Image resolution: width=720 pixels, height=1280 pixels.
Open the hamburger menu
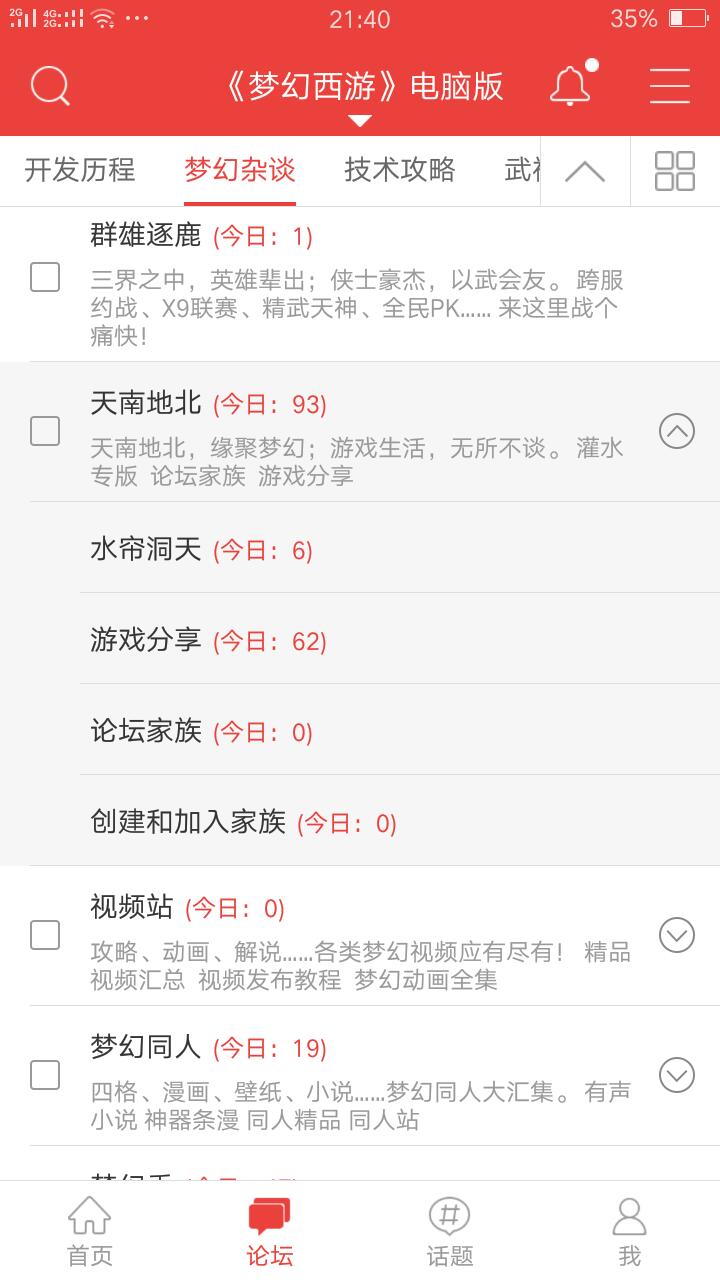[x=670, y=86]
